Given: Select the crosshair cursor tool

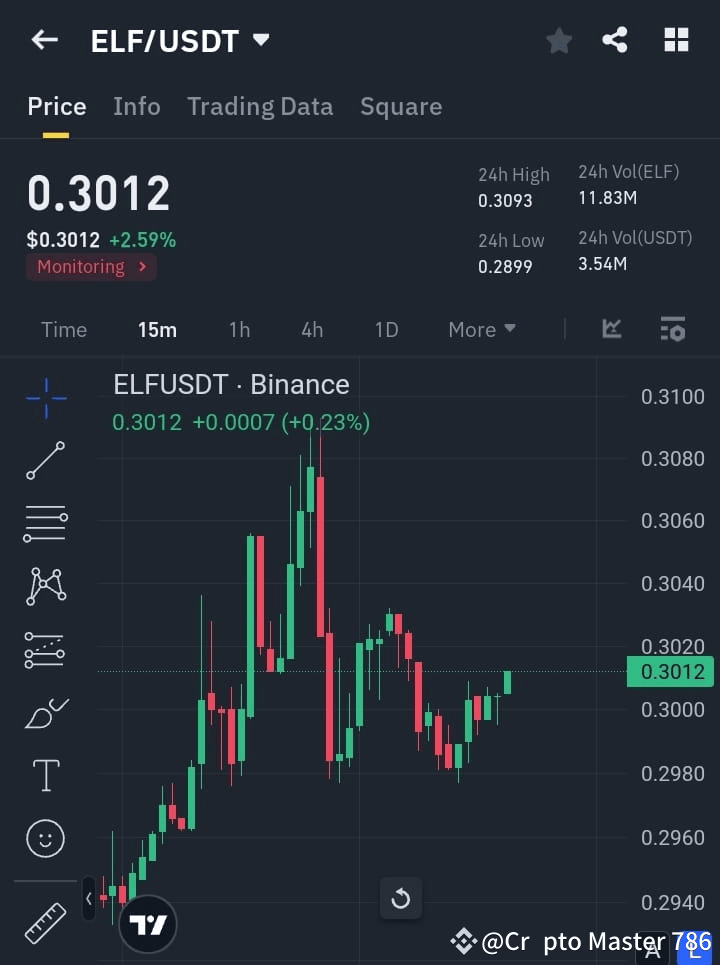Looking at the screenshot, I should coord(45,398).
